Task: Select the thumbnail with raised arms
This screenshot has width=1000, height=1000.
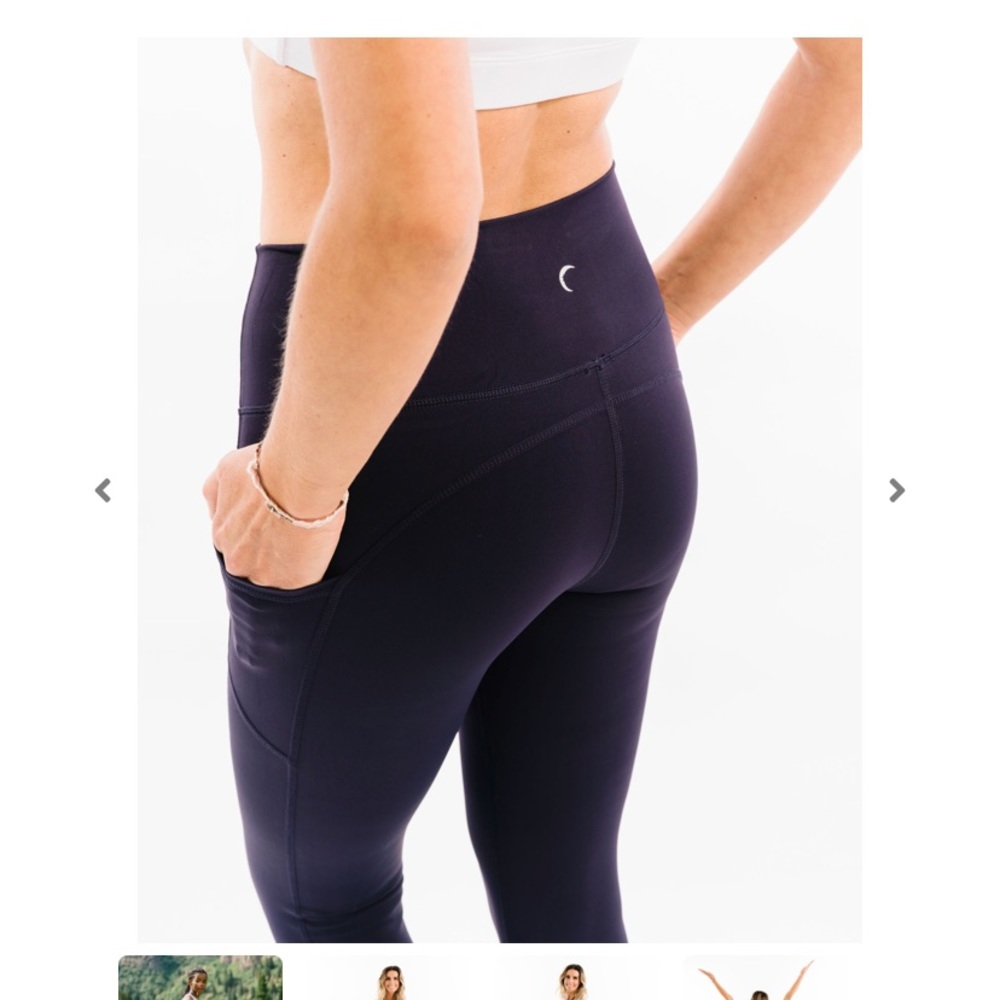Action: (x=758, y=980)
